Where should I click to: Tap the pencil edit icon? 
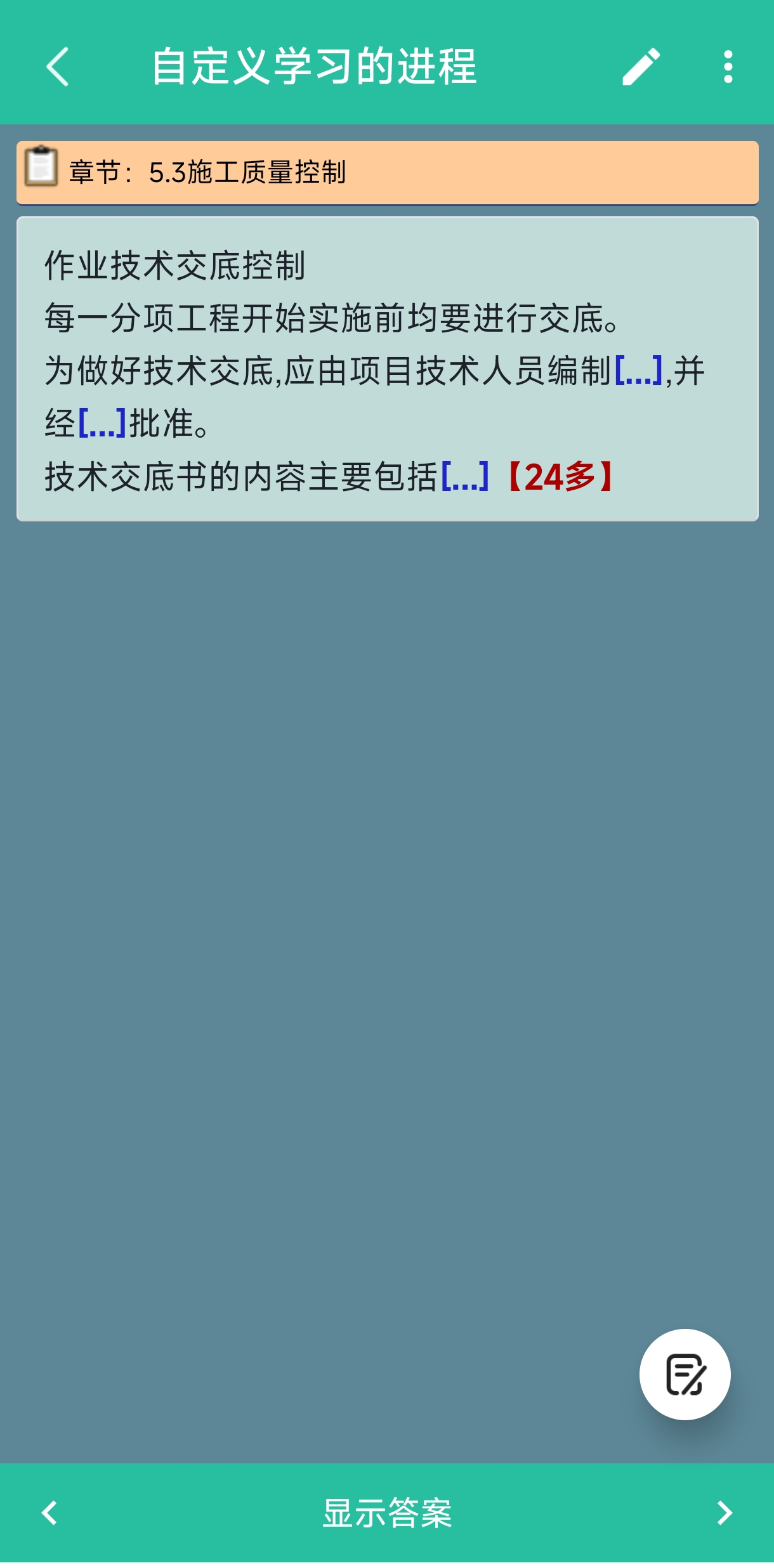pos(641,67)
